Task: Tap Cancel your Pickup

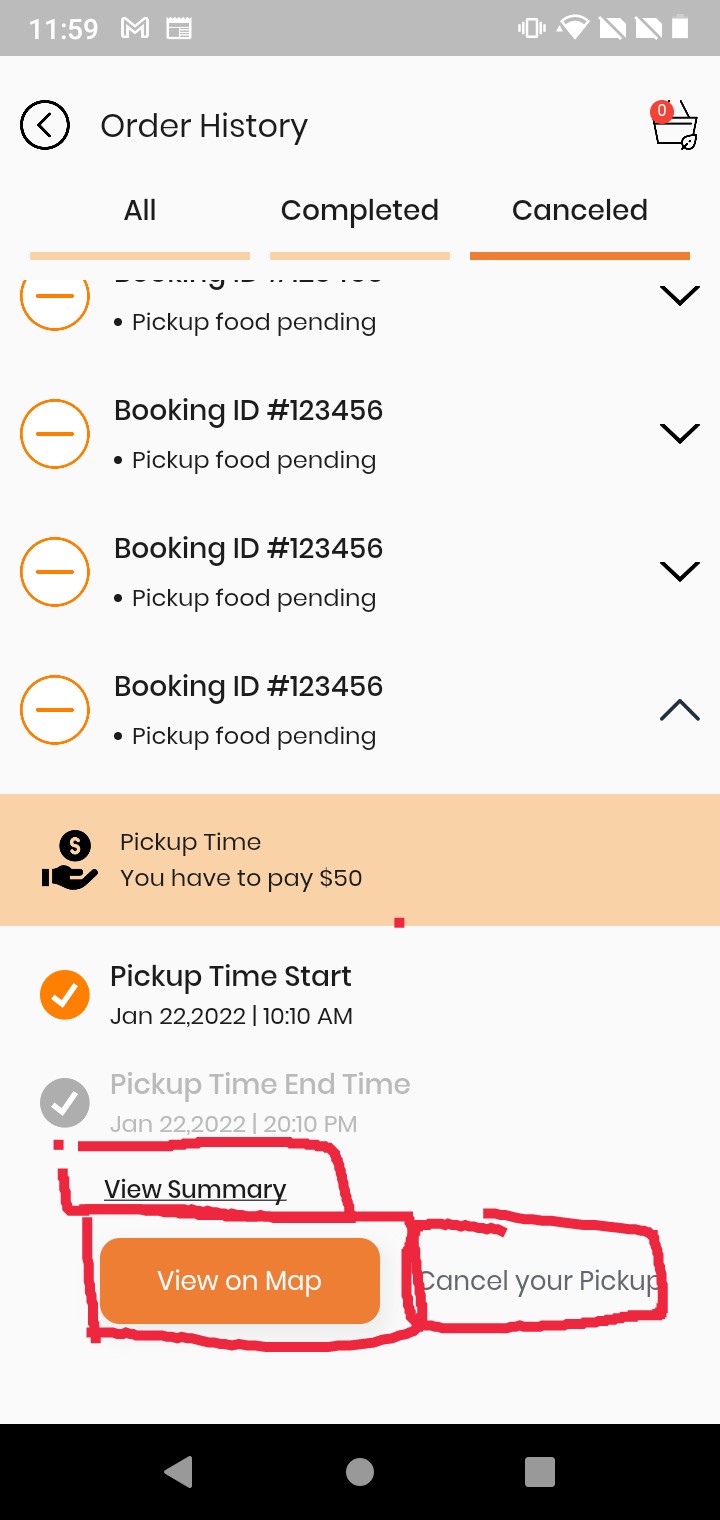Action: coord(539,1281)
